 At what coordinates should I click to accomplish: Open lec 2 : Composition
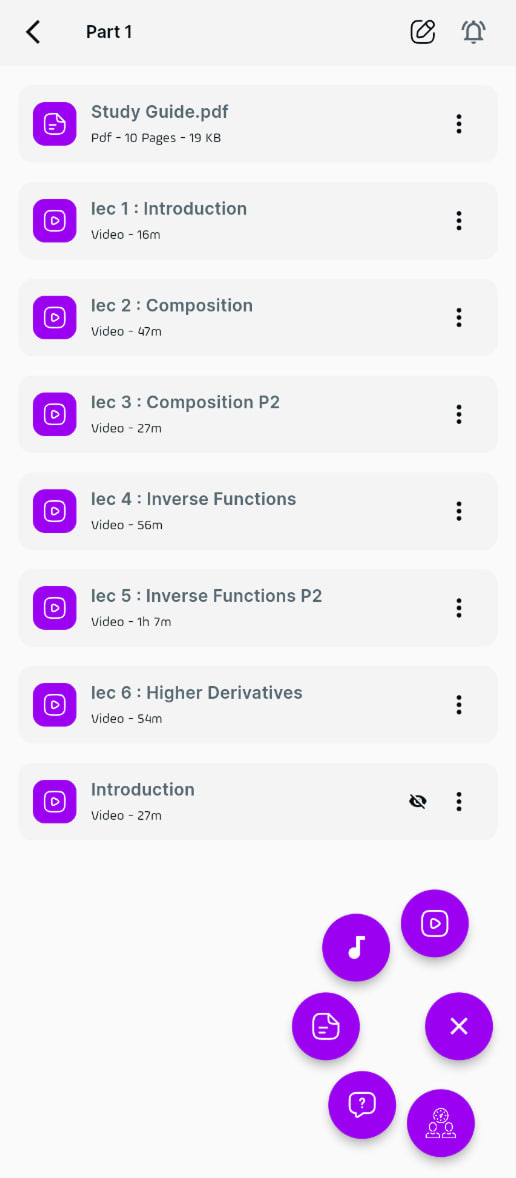258,318
